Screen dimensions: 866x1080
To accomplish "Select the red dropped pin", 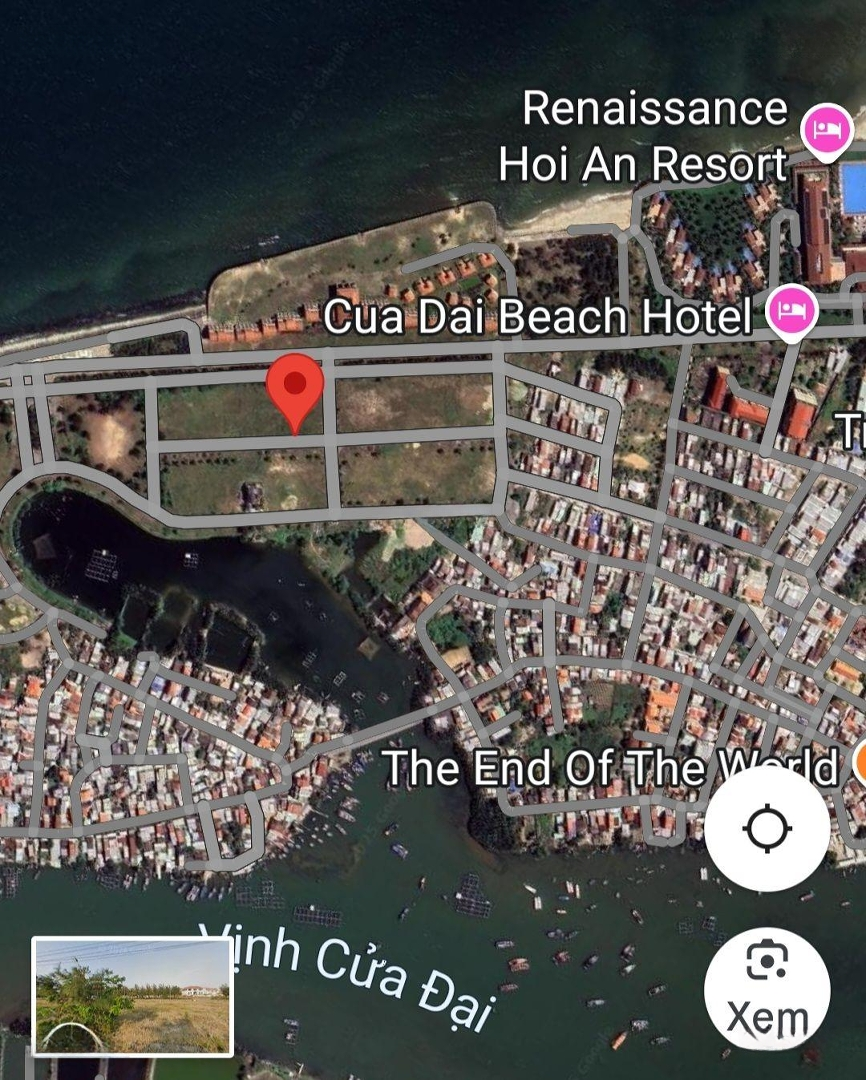I will (295, 391).
